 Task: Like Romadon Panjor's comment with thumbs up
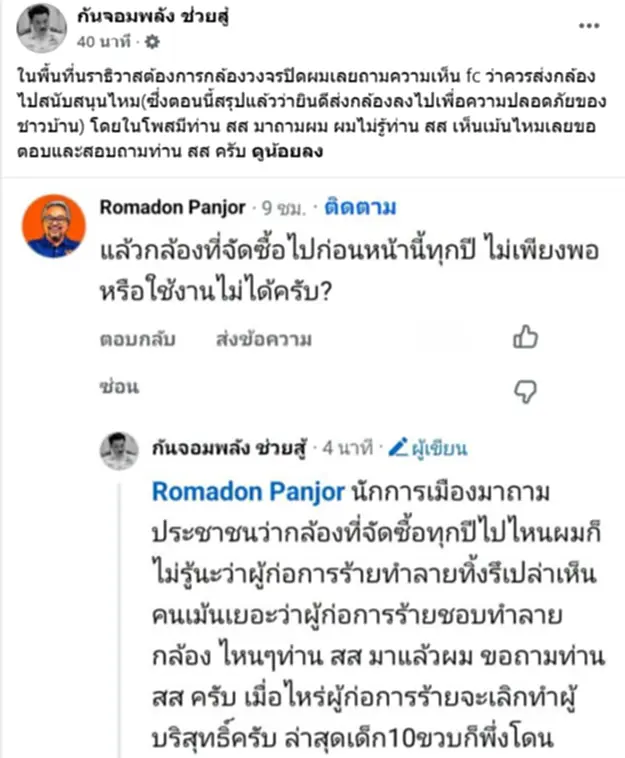tap(525, 337)
